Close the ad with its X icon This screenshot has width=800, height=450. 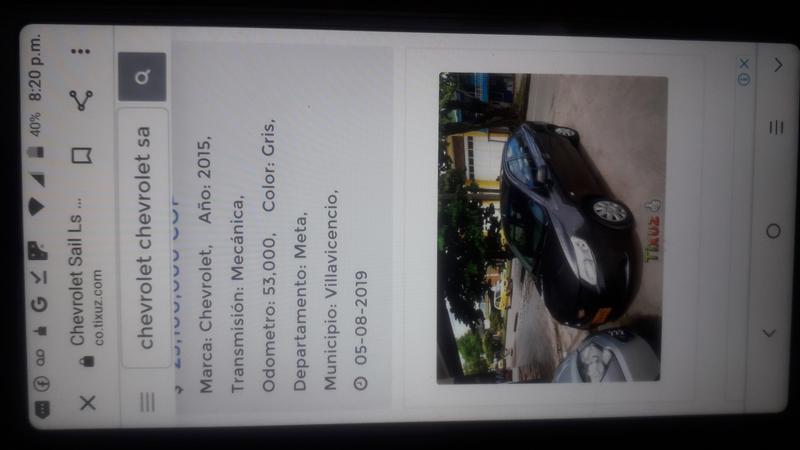pyautogui.click(x=744, y=63)
